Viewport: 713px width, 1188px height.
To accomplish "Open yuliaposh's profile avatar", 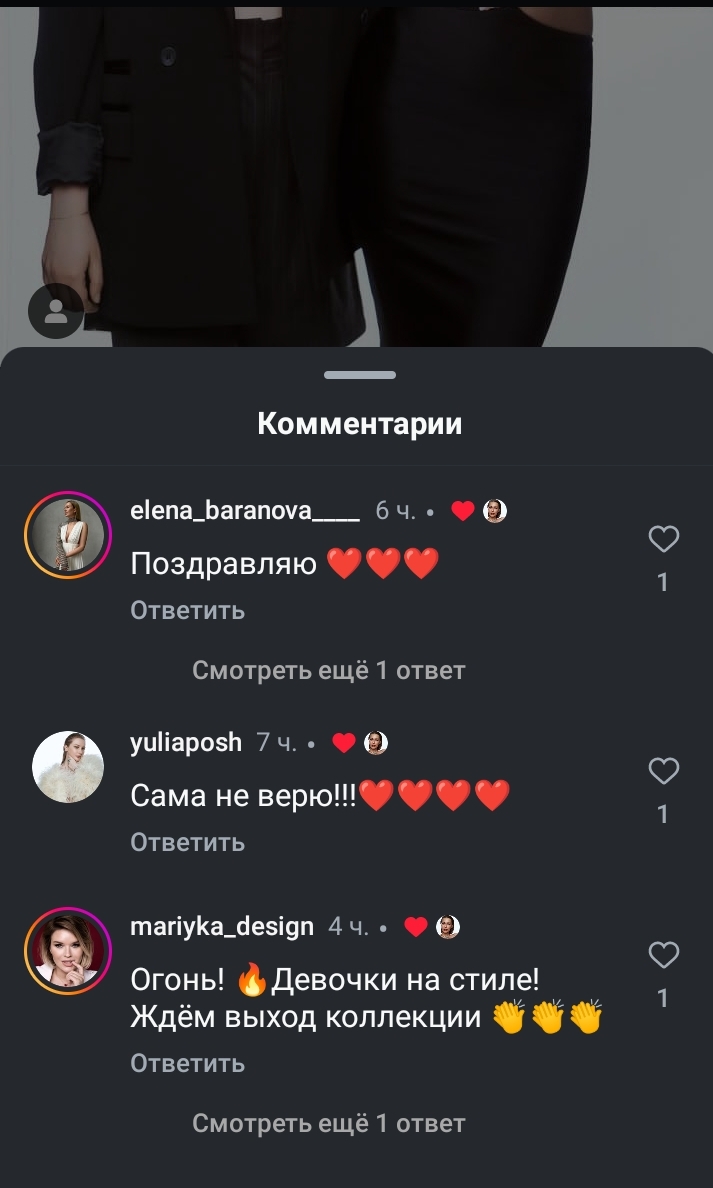I will pos(67,767).
